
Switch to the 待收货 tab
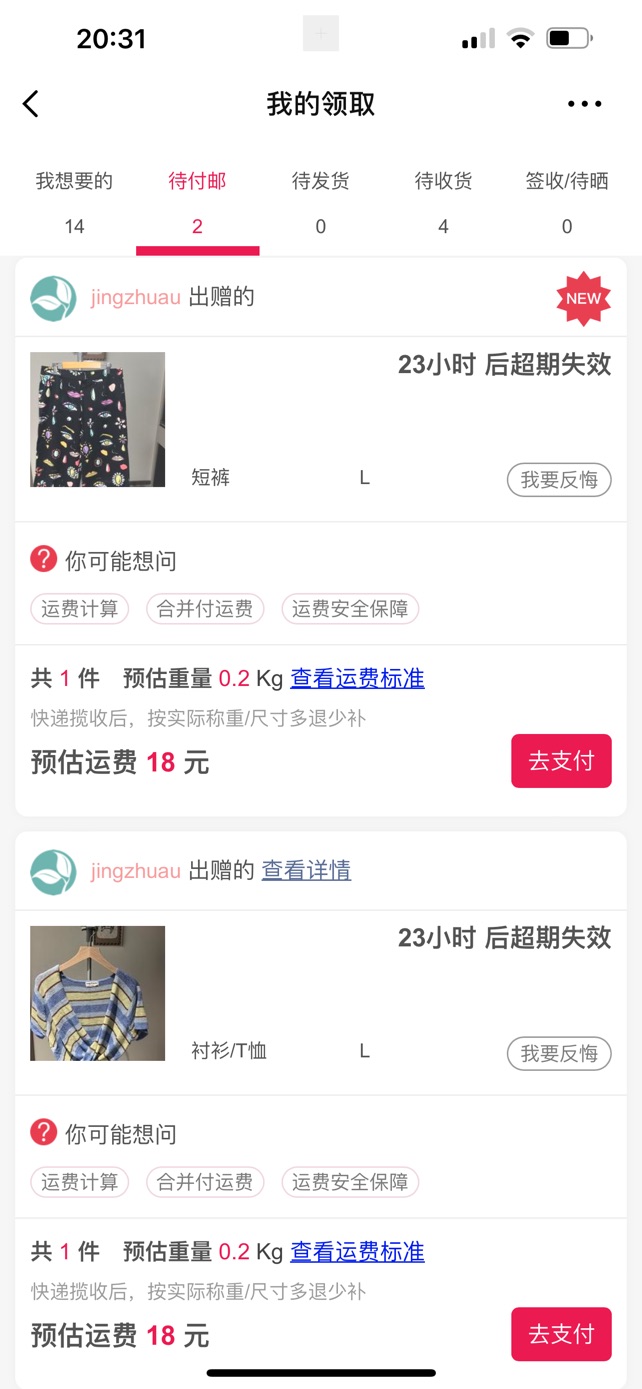click(443, 200)
